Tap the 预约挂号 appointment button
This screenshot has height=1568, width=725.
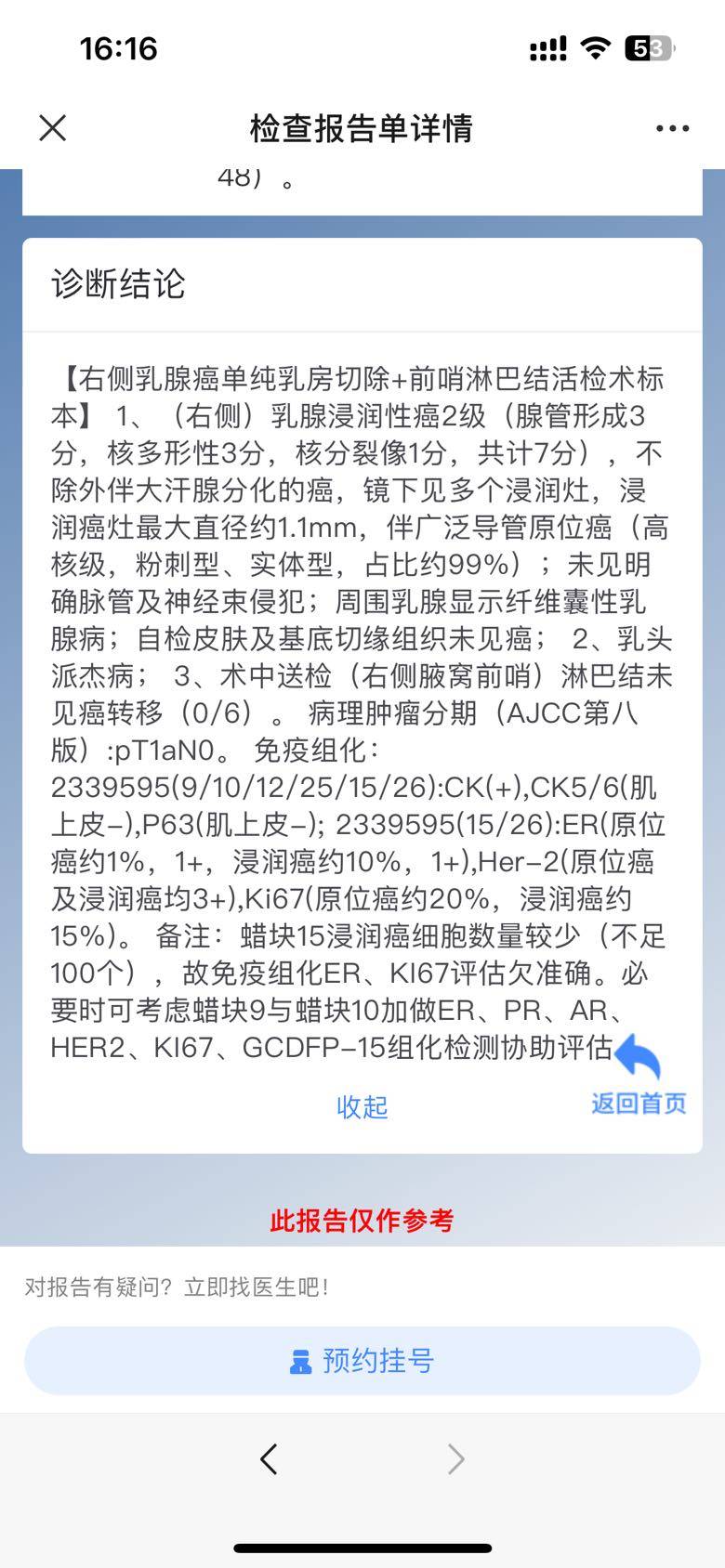point(362,1361)
